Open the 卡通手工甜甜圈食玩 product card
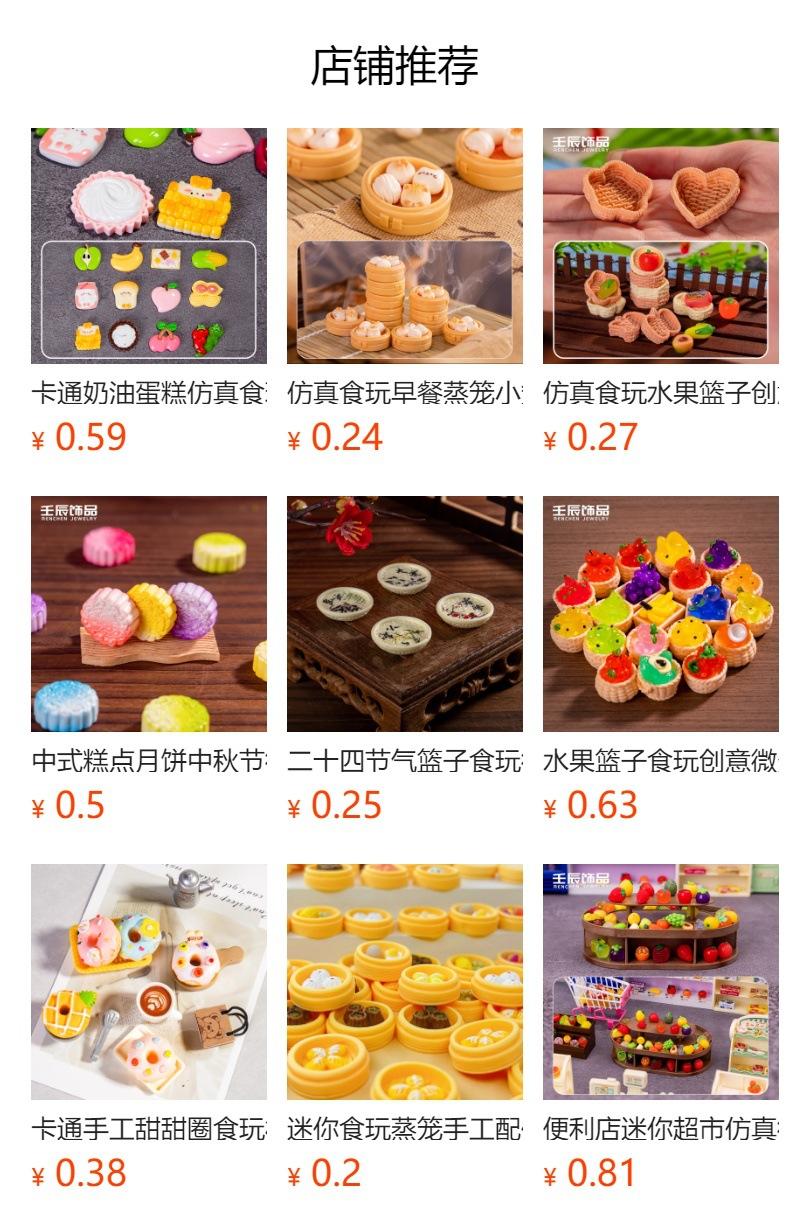This screenshot has height=1232, width=790. 149,1028
